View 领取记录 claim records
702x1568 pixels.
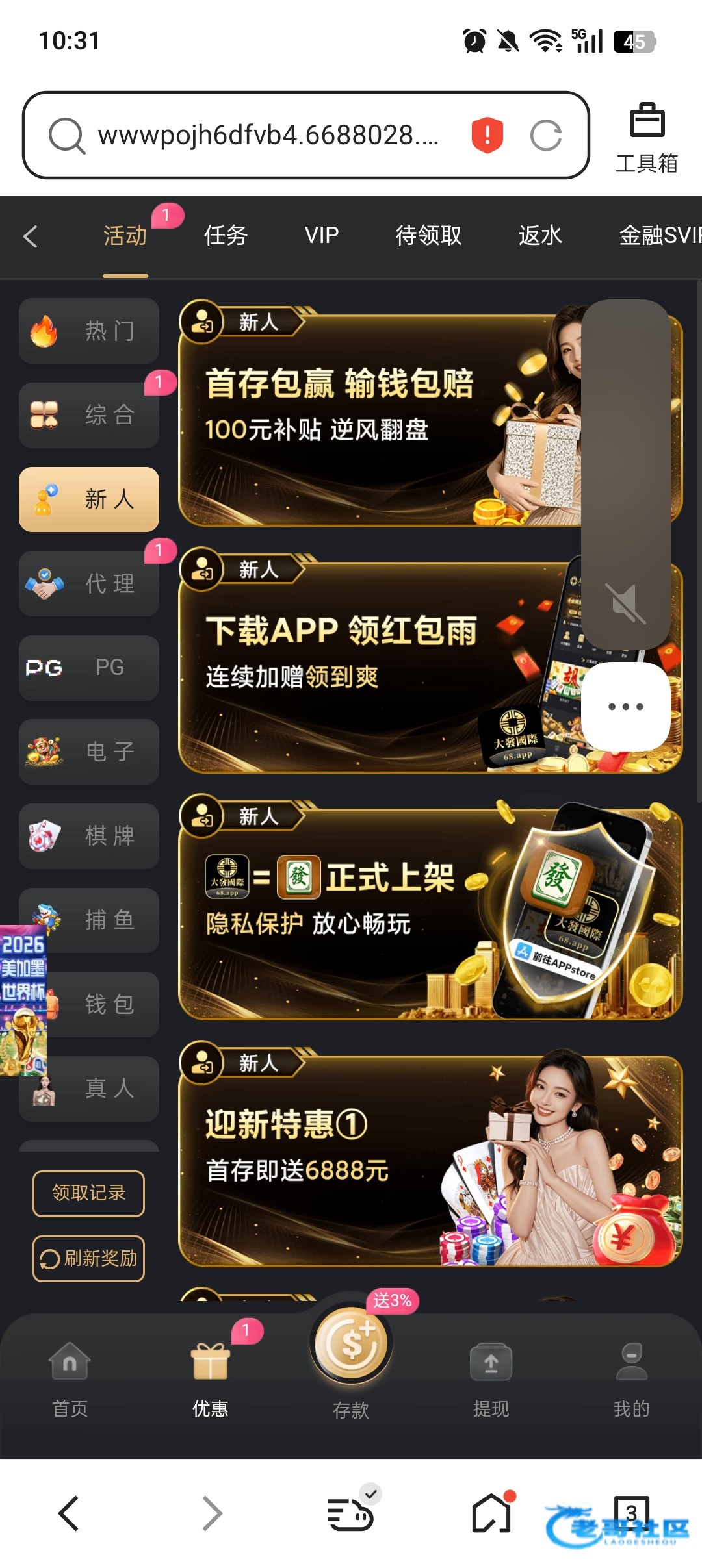(x=88, y=1193)
